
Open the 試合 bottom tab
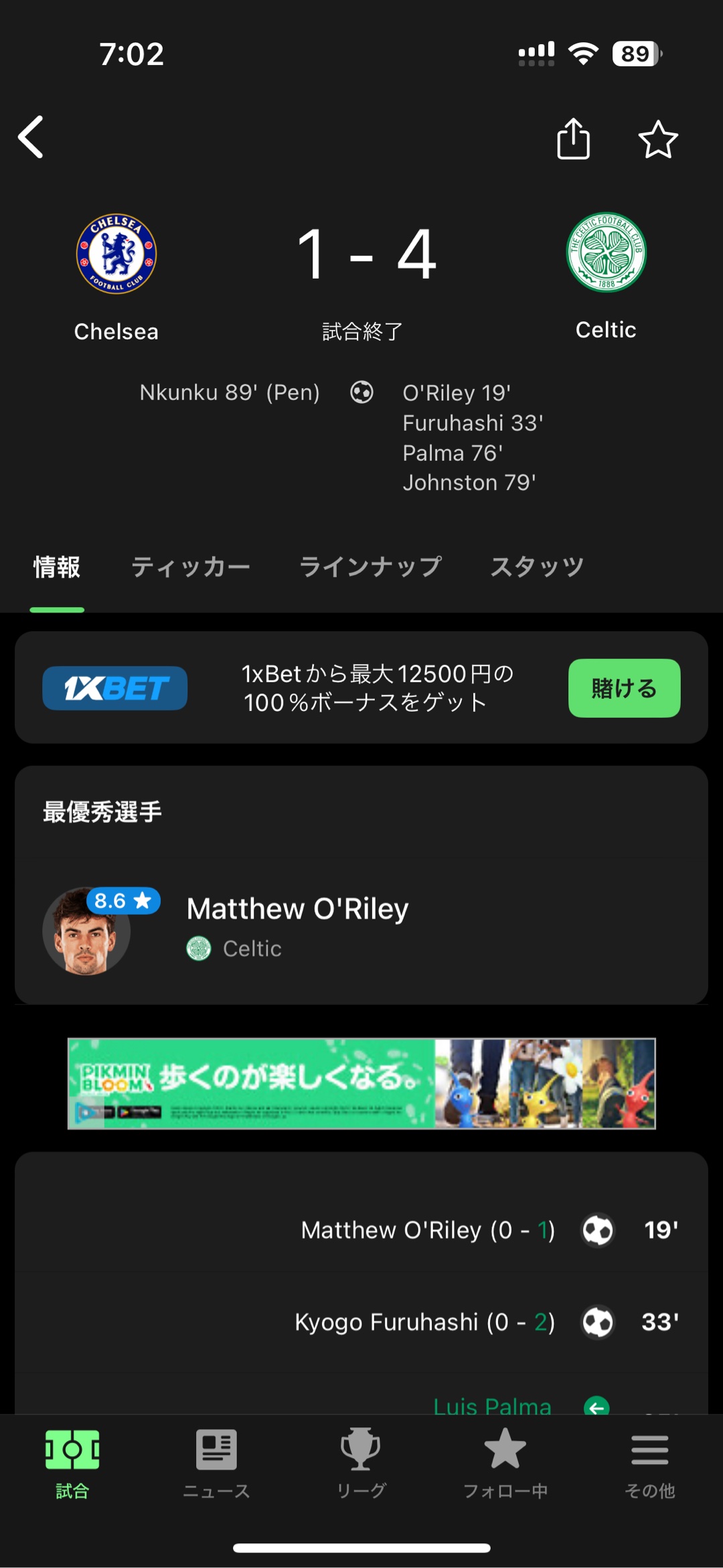[x=72, y=1463]
